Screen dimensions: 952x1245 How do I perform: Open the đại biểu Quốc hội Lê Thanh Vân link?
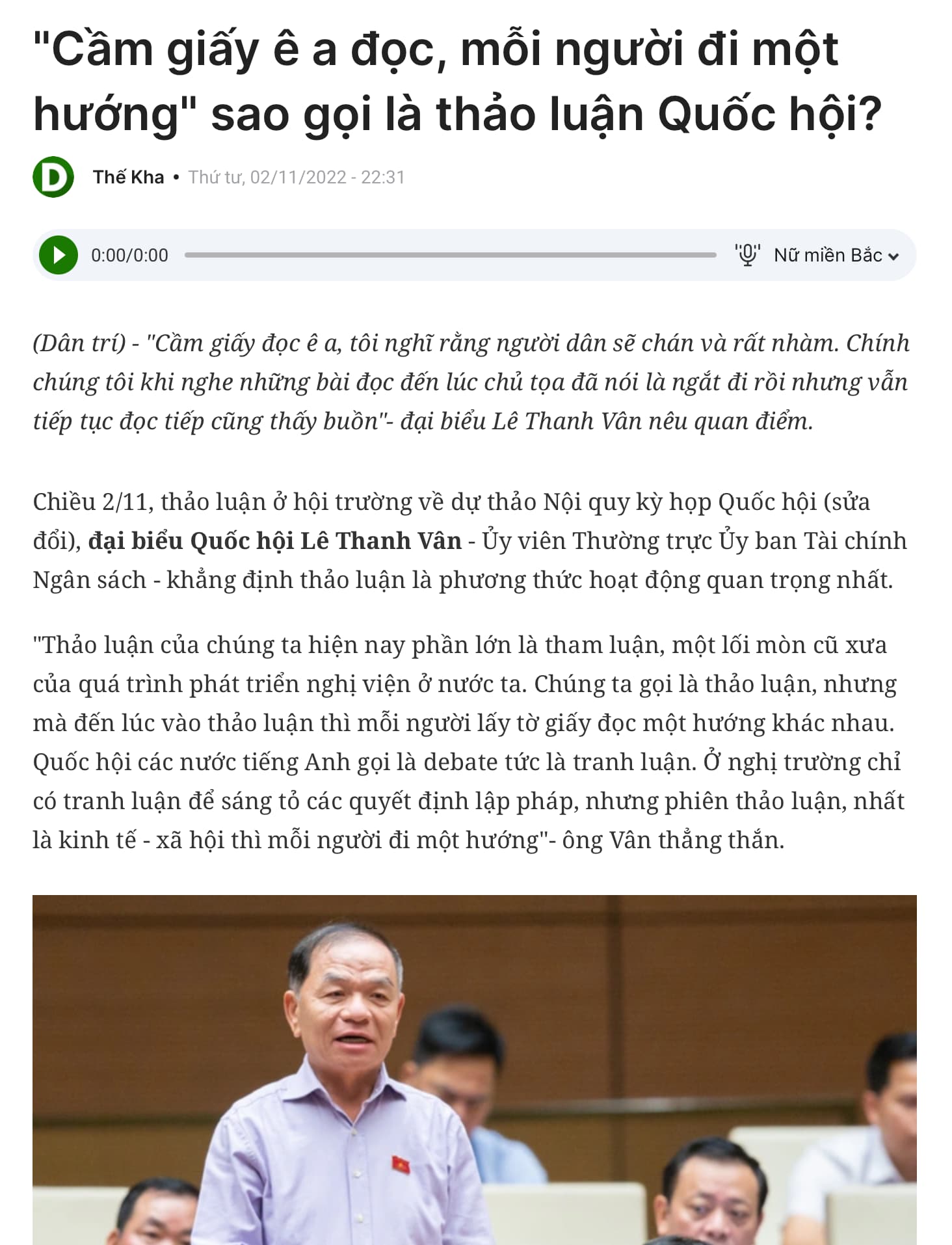274,541
